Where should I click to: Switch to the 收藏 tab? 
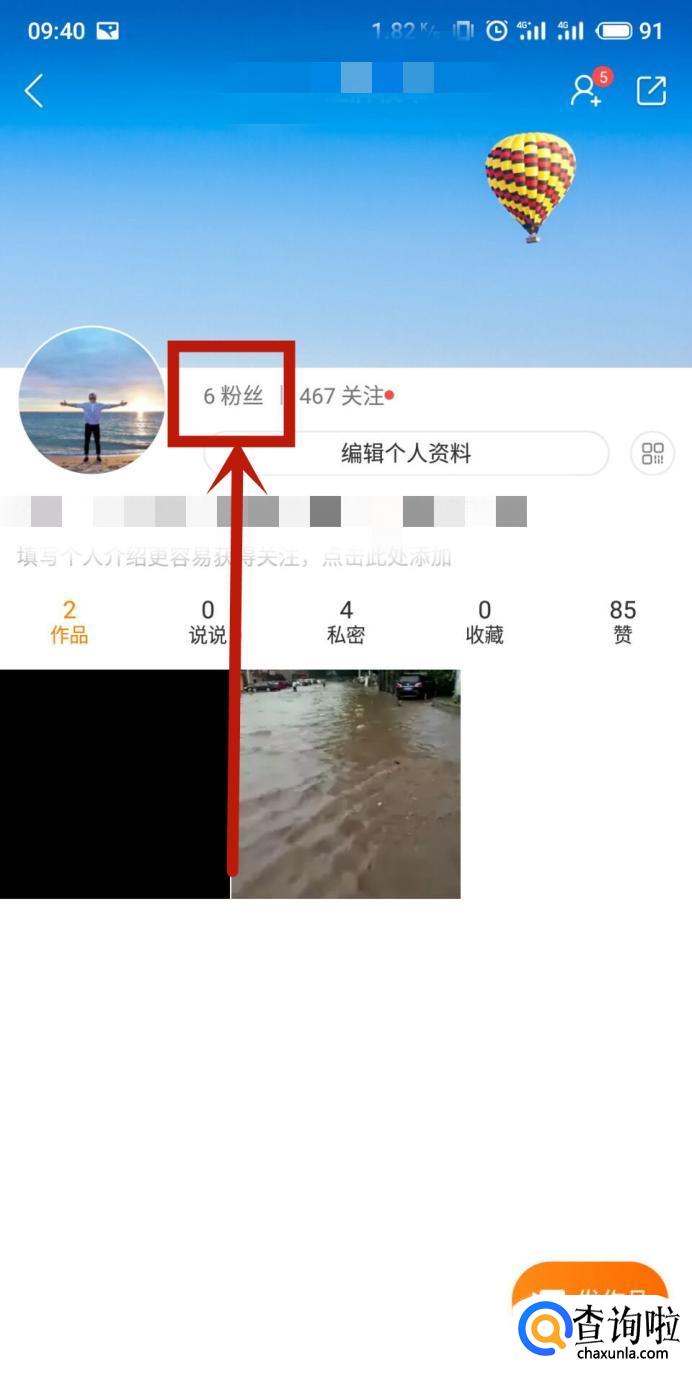coord(484,621)
